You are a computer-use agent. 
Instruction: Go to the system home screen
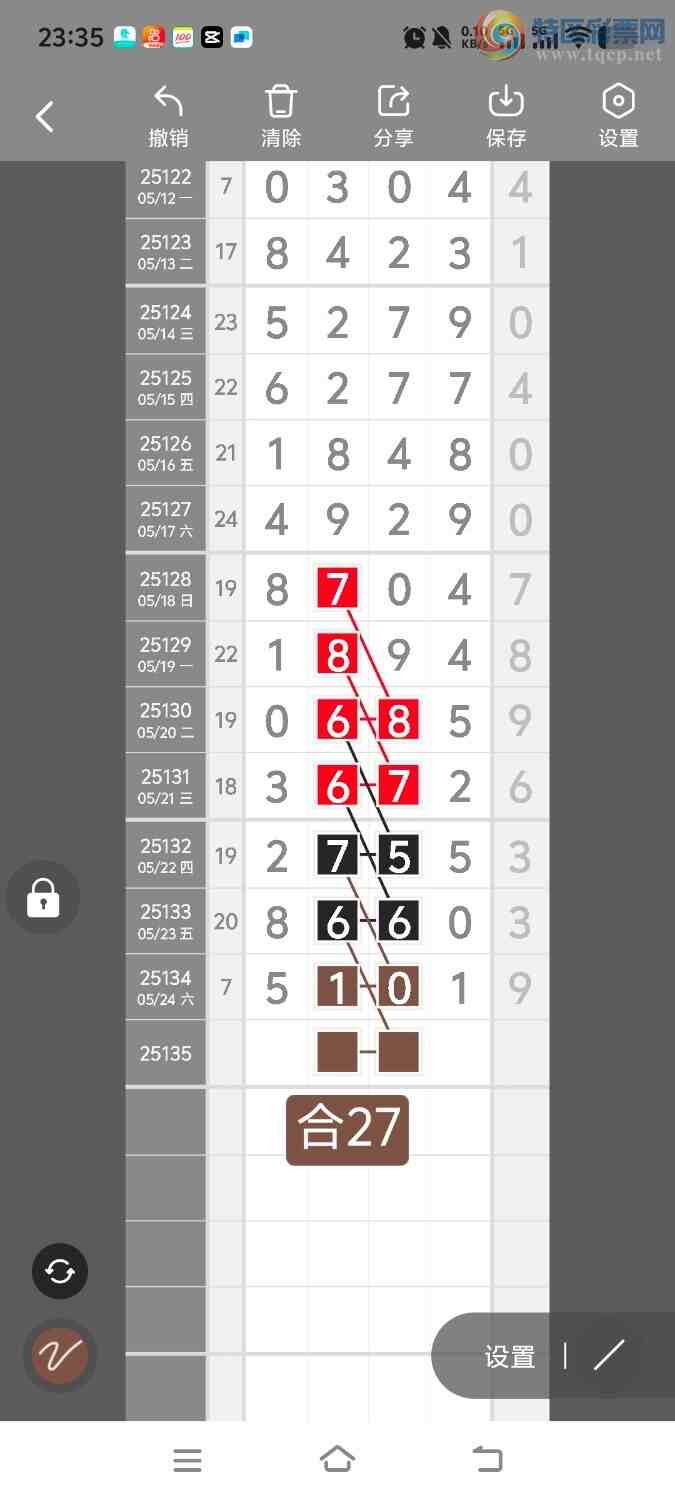337,1460
